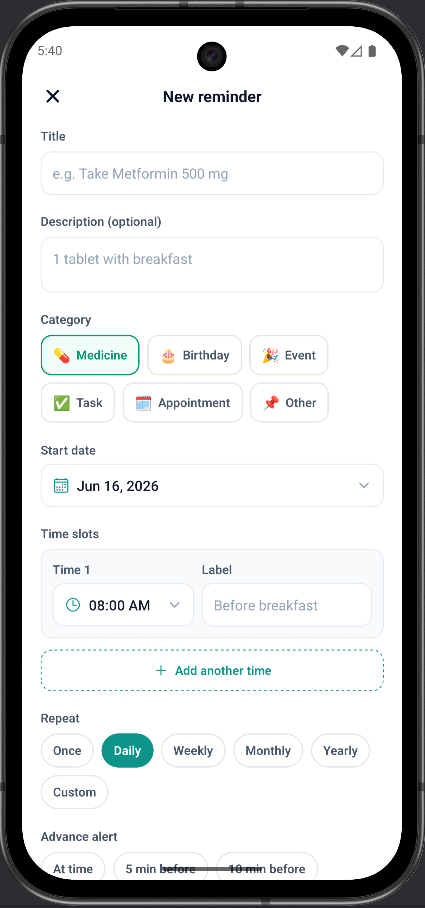
Task: Change the Time 1 value 08:00 AM
Action: point(123,605)
